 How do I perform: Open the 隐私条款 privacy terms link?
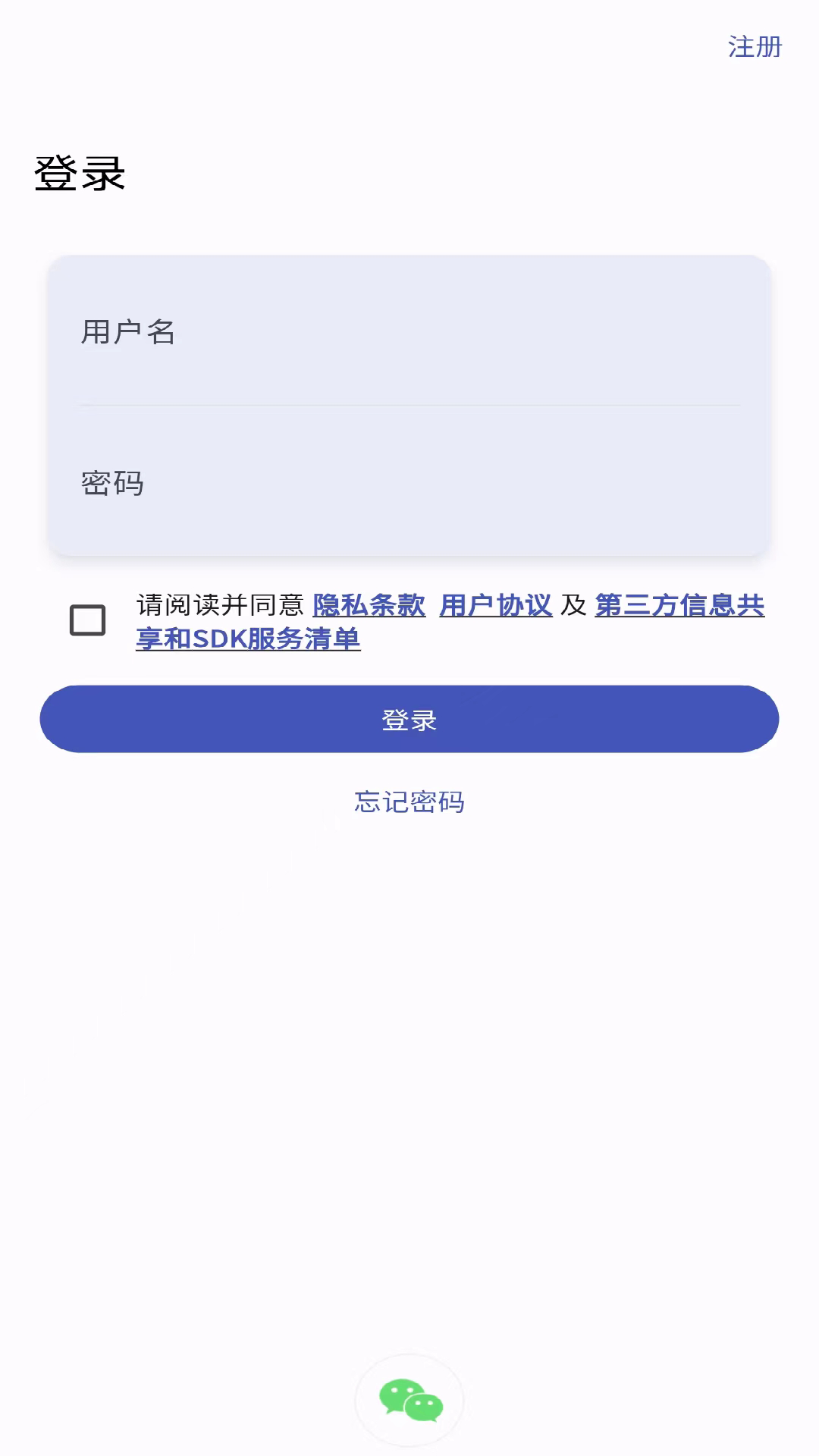pyautogui.click(x=369, y=605)
